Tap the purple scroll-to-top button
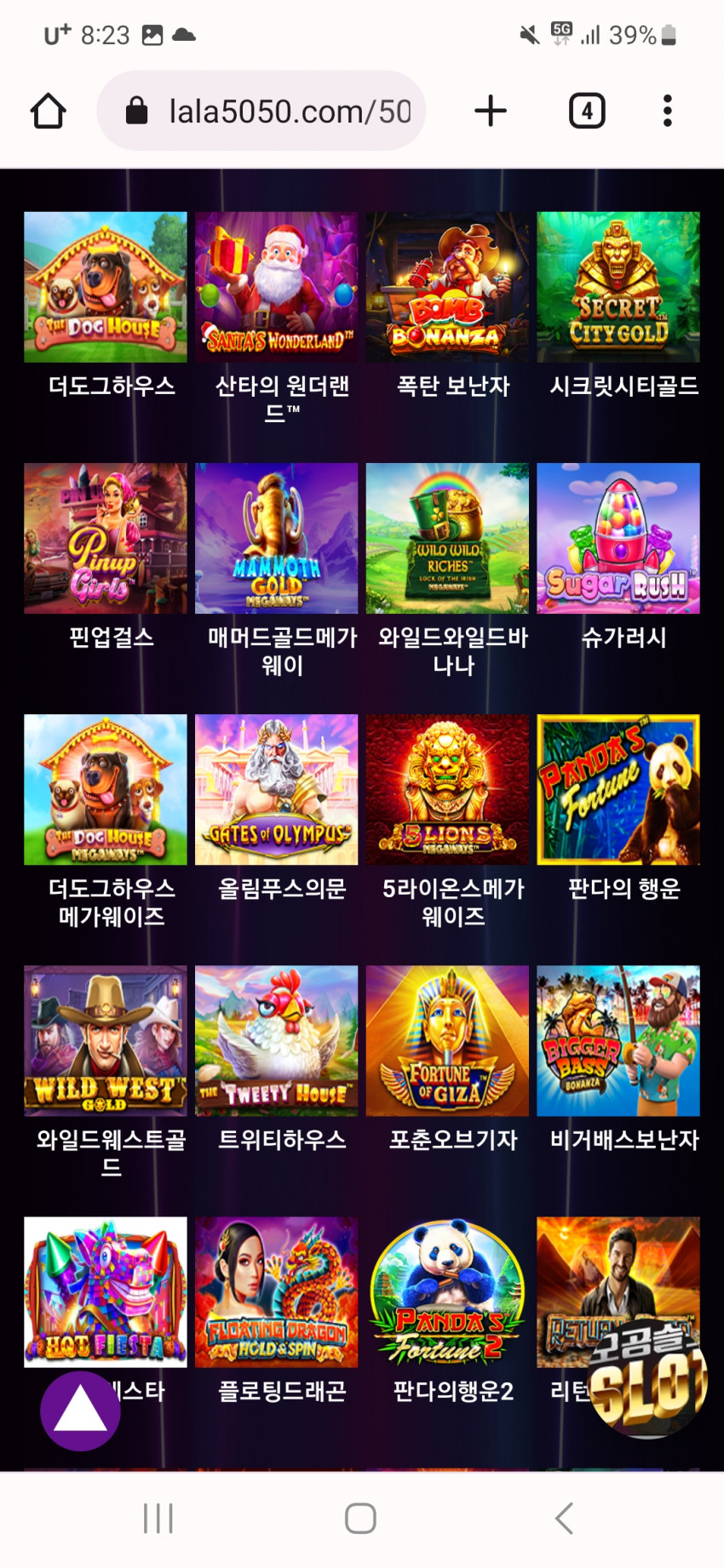The image size is (724, 1568). pos(80,1411)
